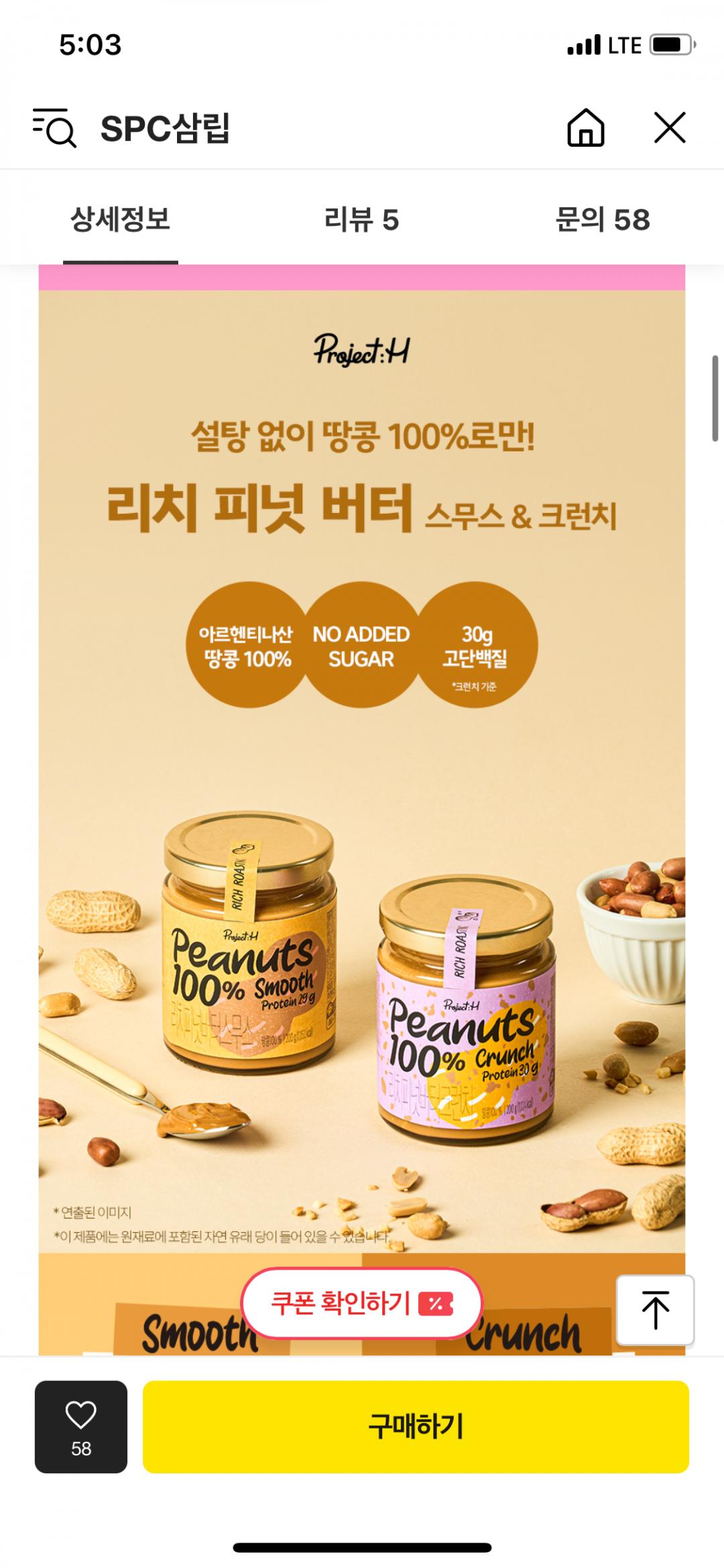The image size is (724, 1568).
Task: Tap 구매하기 to purchase
Action: [x=416, y=1426]
